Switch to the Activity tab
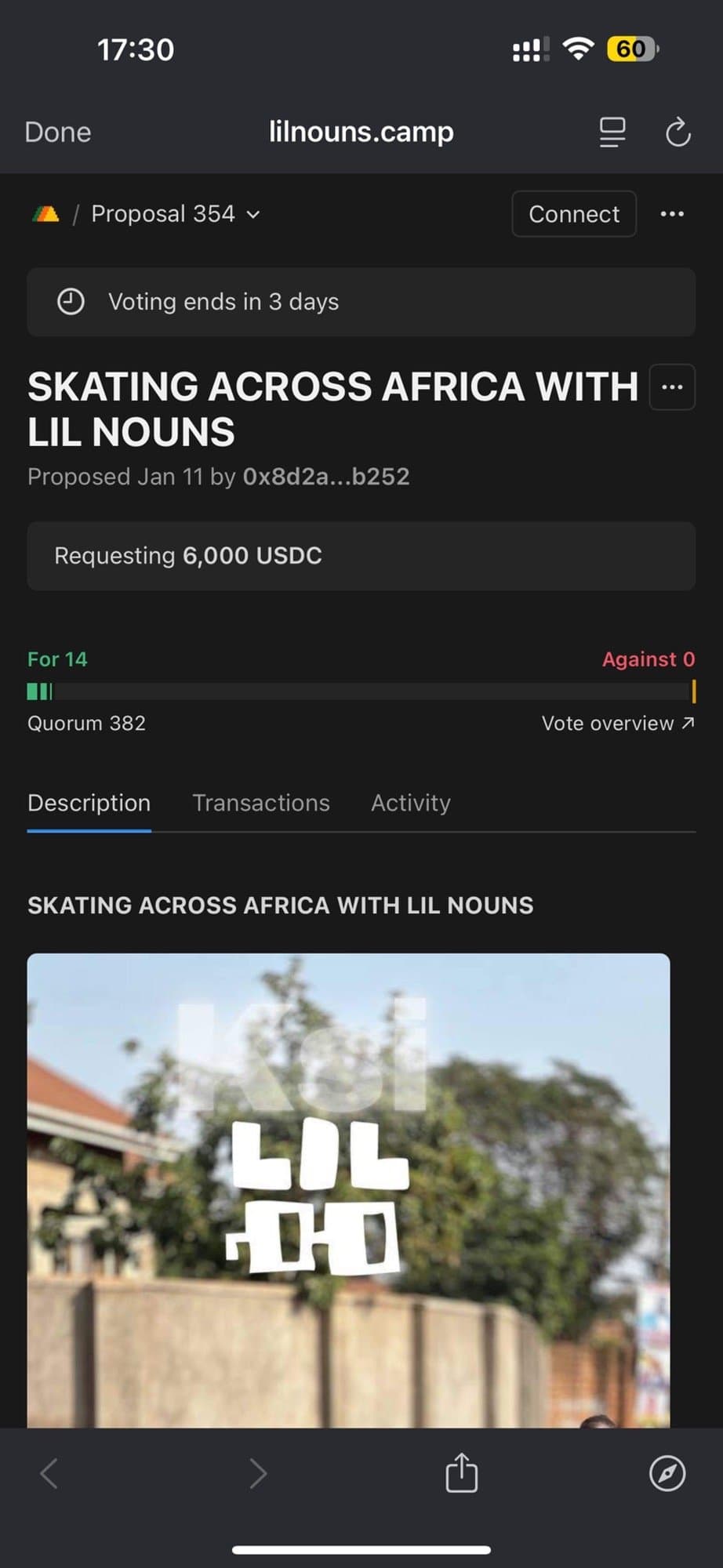723x1568 pixels. click(411, 803)
